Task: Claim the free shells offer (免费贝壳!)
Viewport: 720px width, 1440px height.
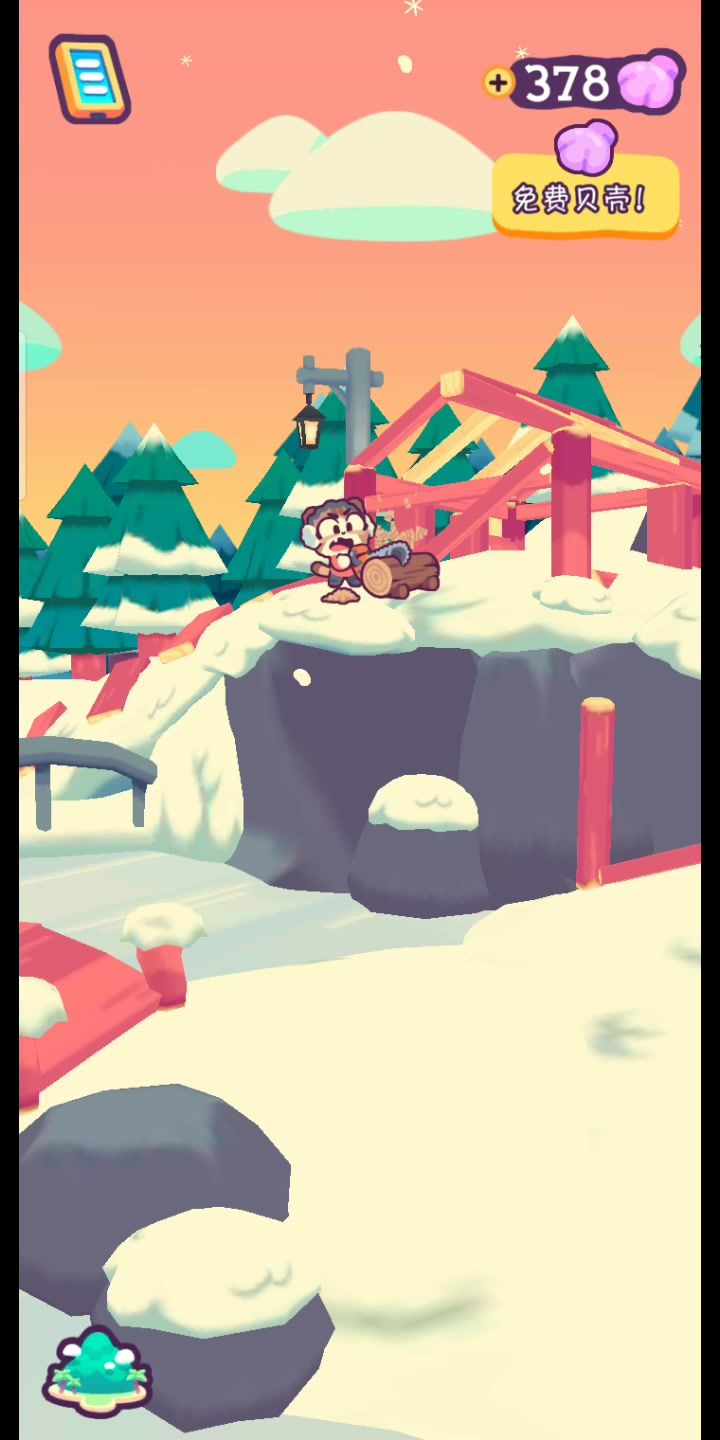Action: click(x=585, y=195)
